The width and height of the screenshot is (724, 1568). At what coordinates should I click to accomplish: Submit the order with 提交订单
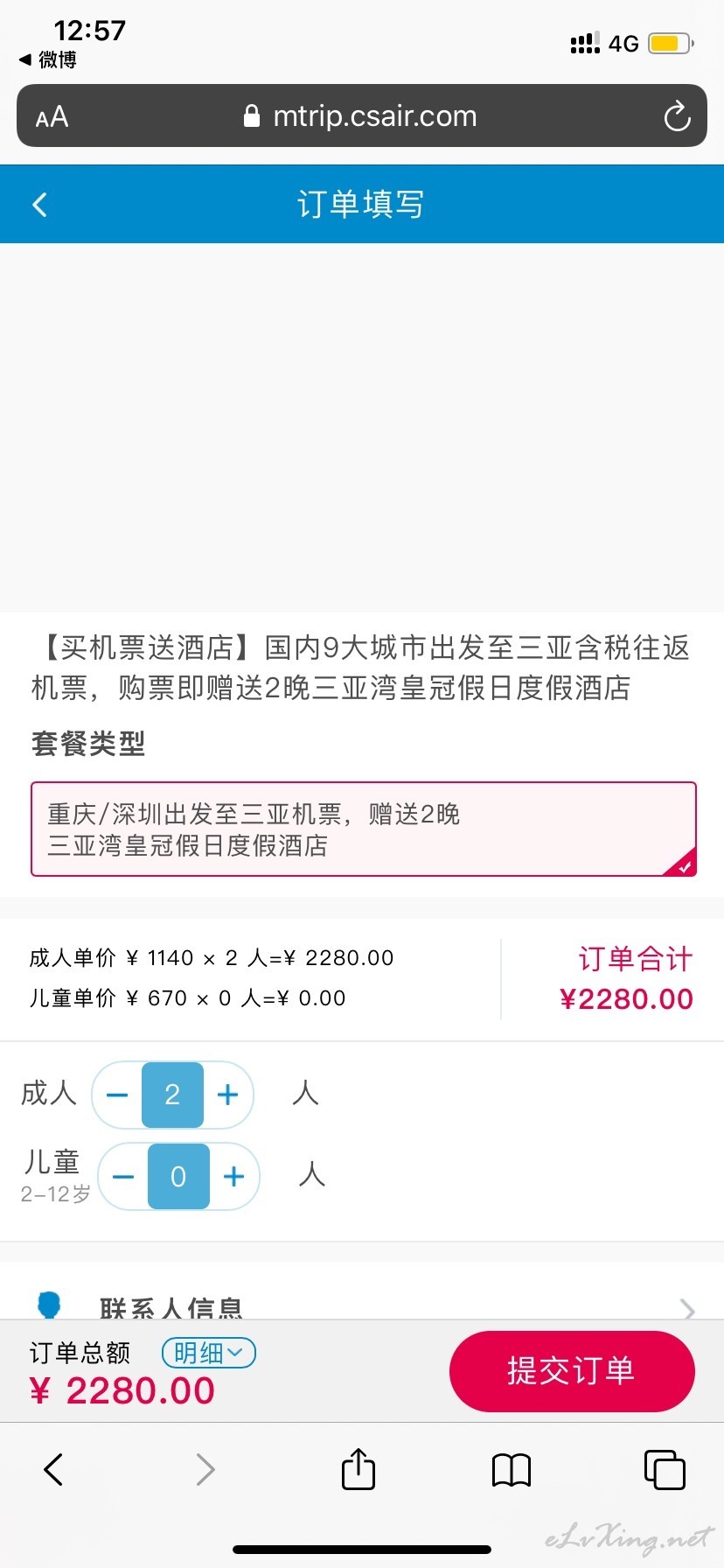[572, 1371]
